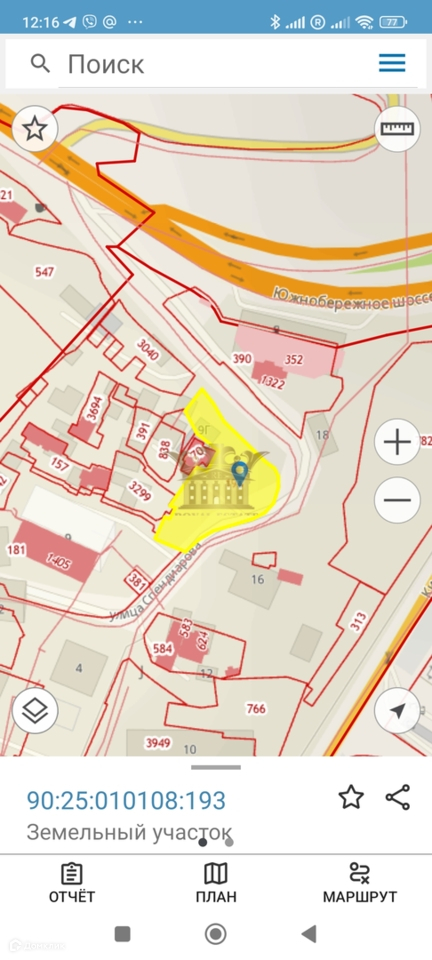Tap the blue location pin marker
The height and width of the screenshot is (960, 432).
(x=240, y=474)
